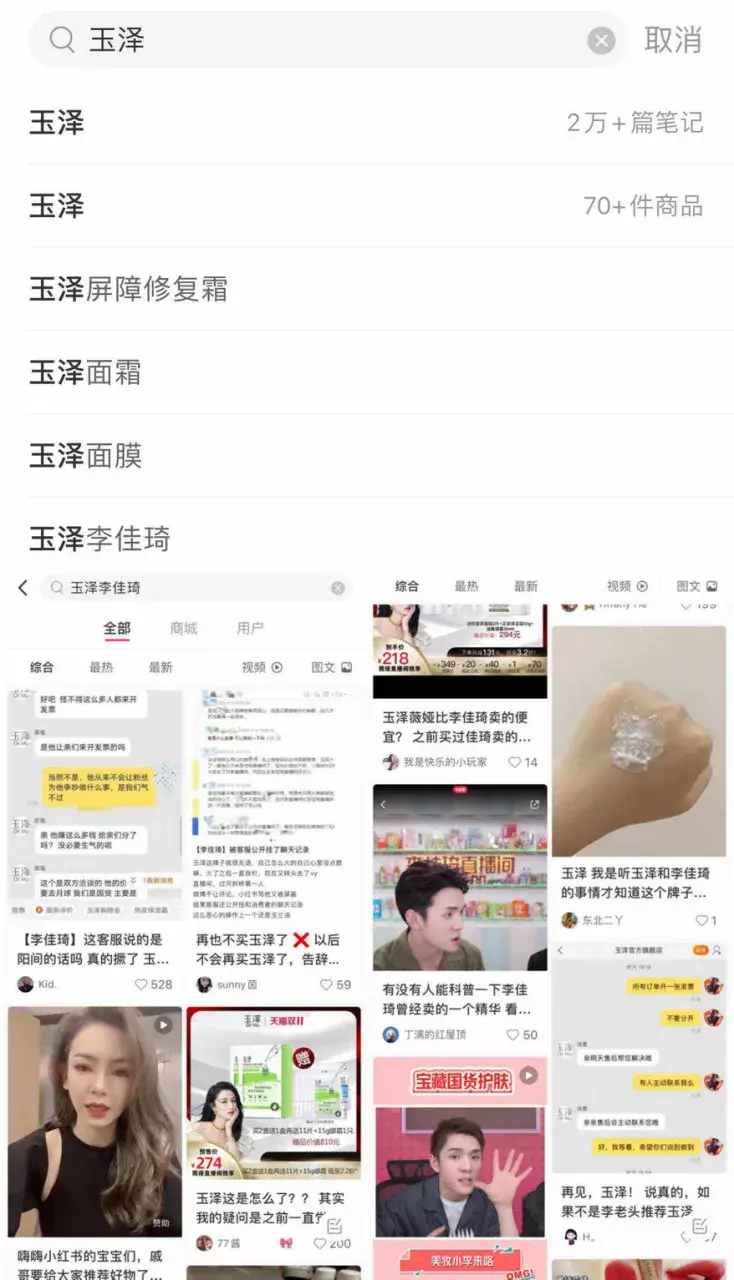734x1280 pixels.
Task: Clear the 玉泽 search text via the X icon
Action: 599,41
